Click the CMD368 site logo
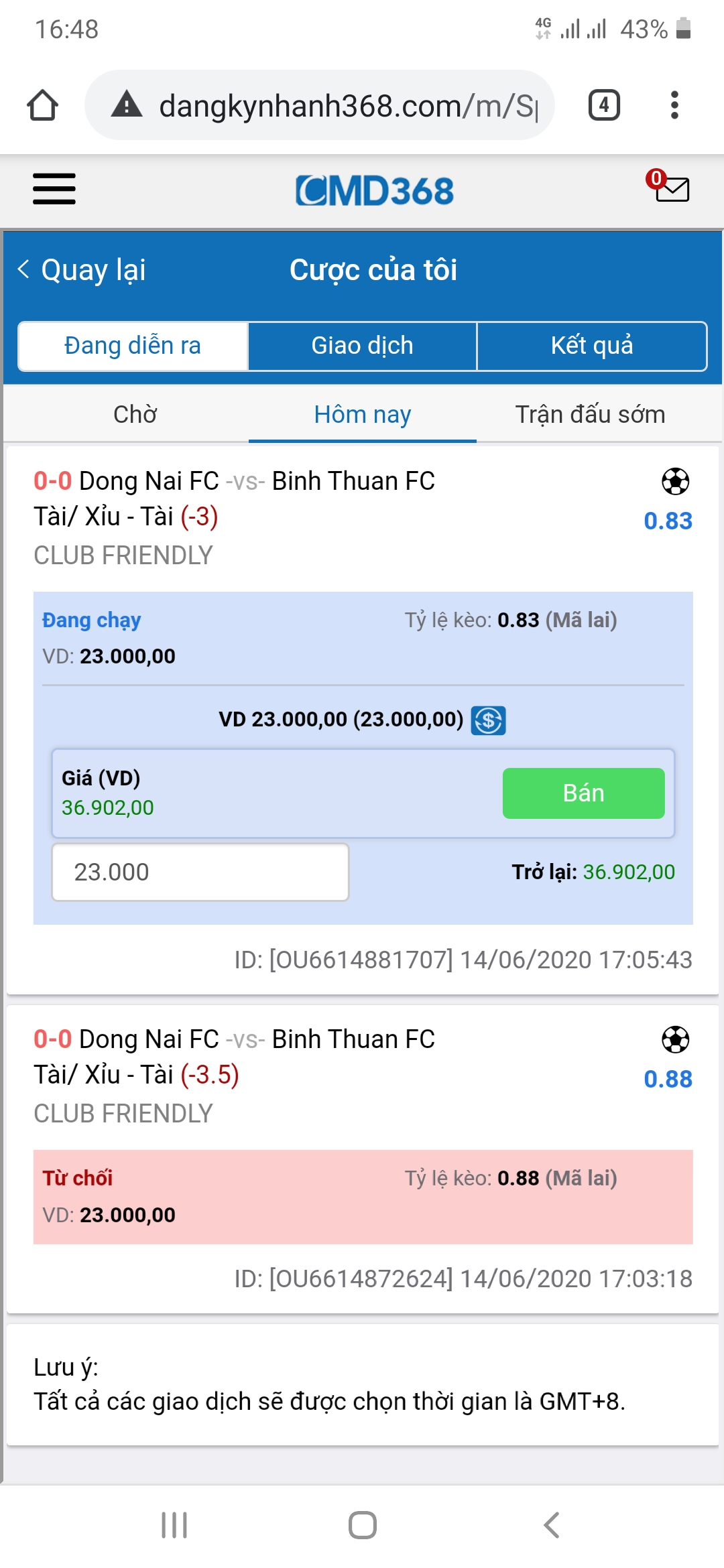 [375, 191]
